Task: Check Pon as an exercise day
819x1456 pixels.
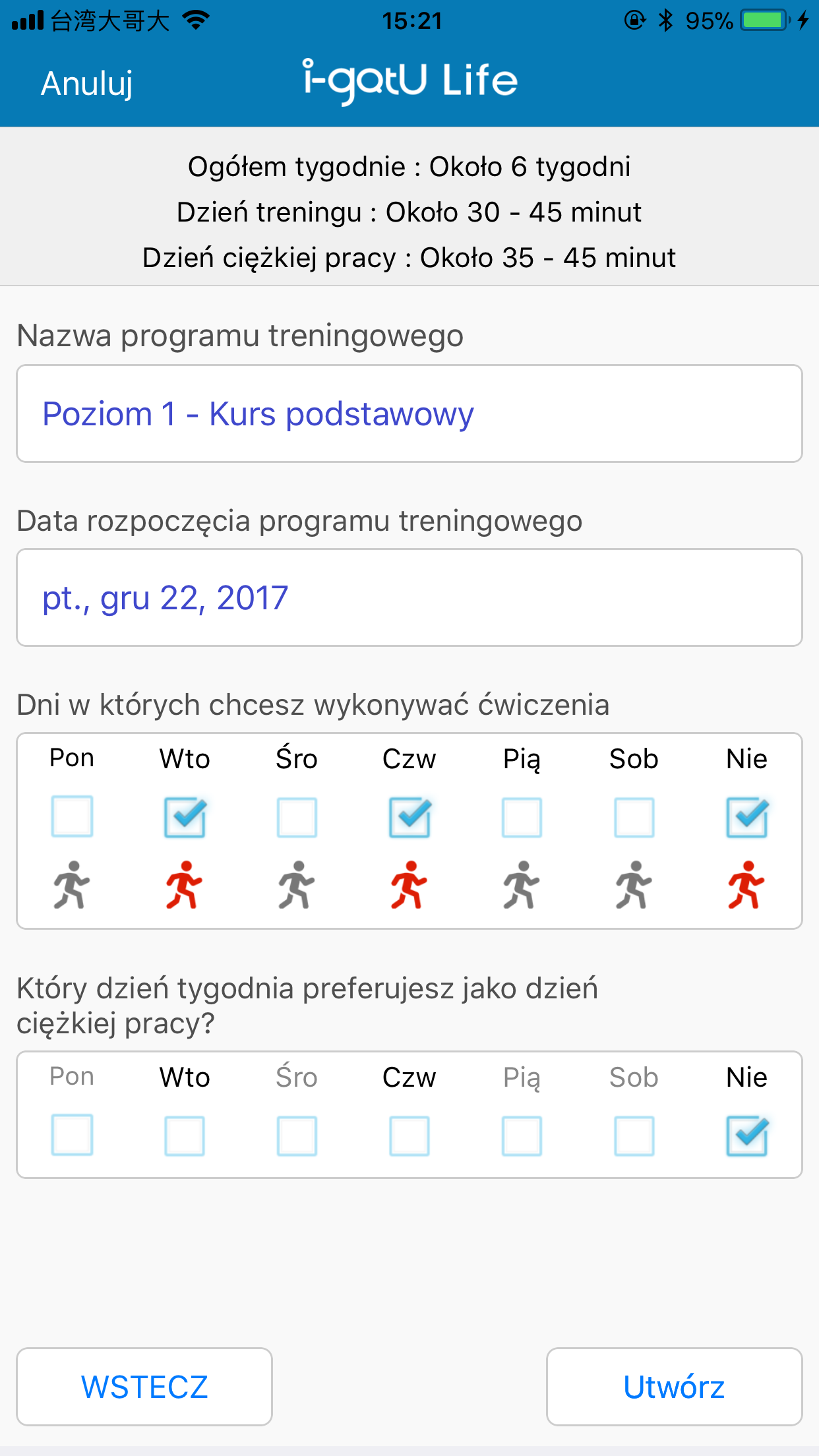Action: coord(72,816)
